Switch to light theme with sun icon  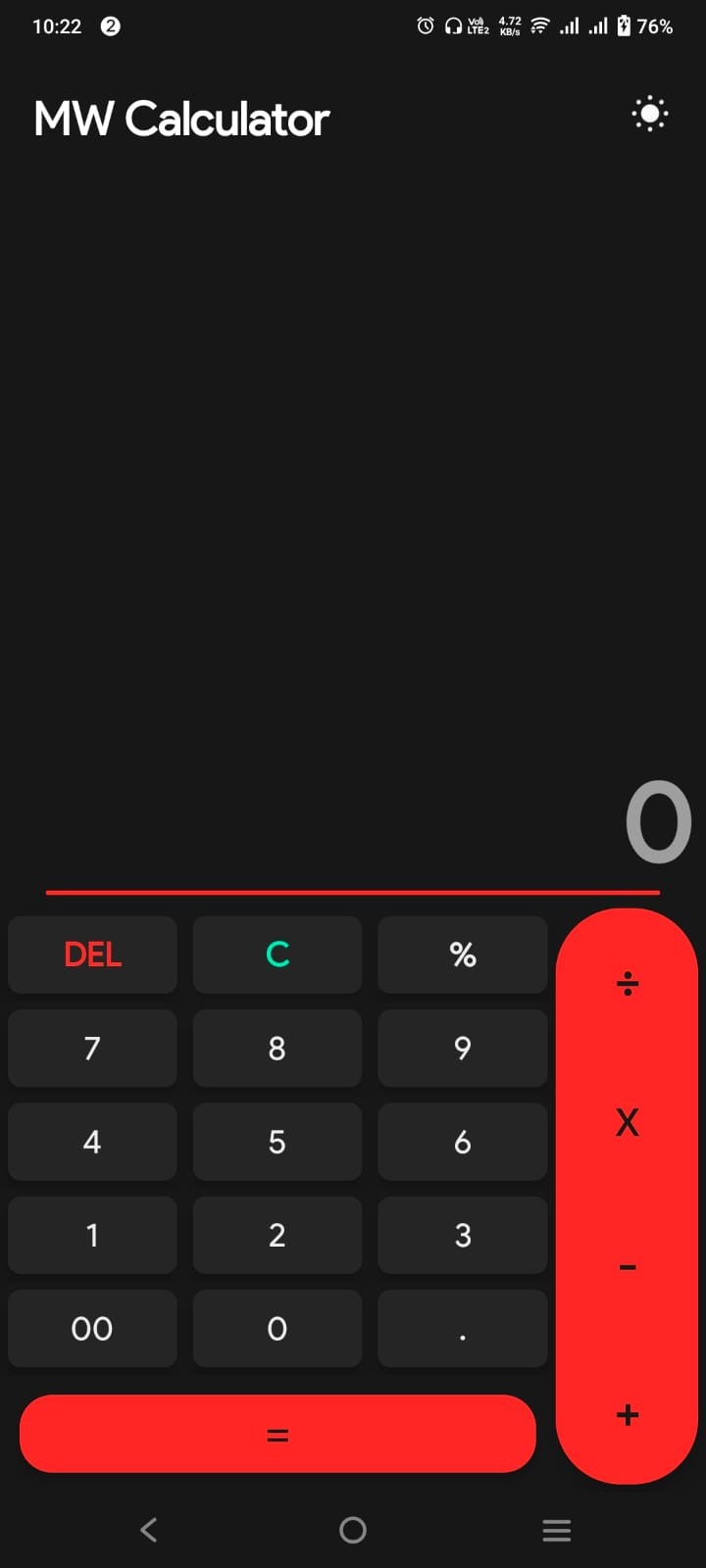coord(649,114)
